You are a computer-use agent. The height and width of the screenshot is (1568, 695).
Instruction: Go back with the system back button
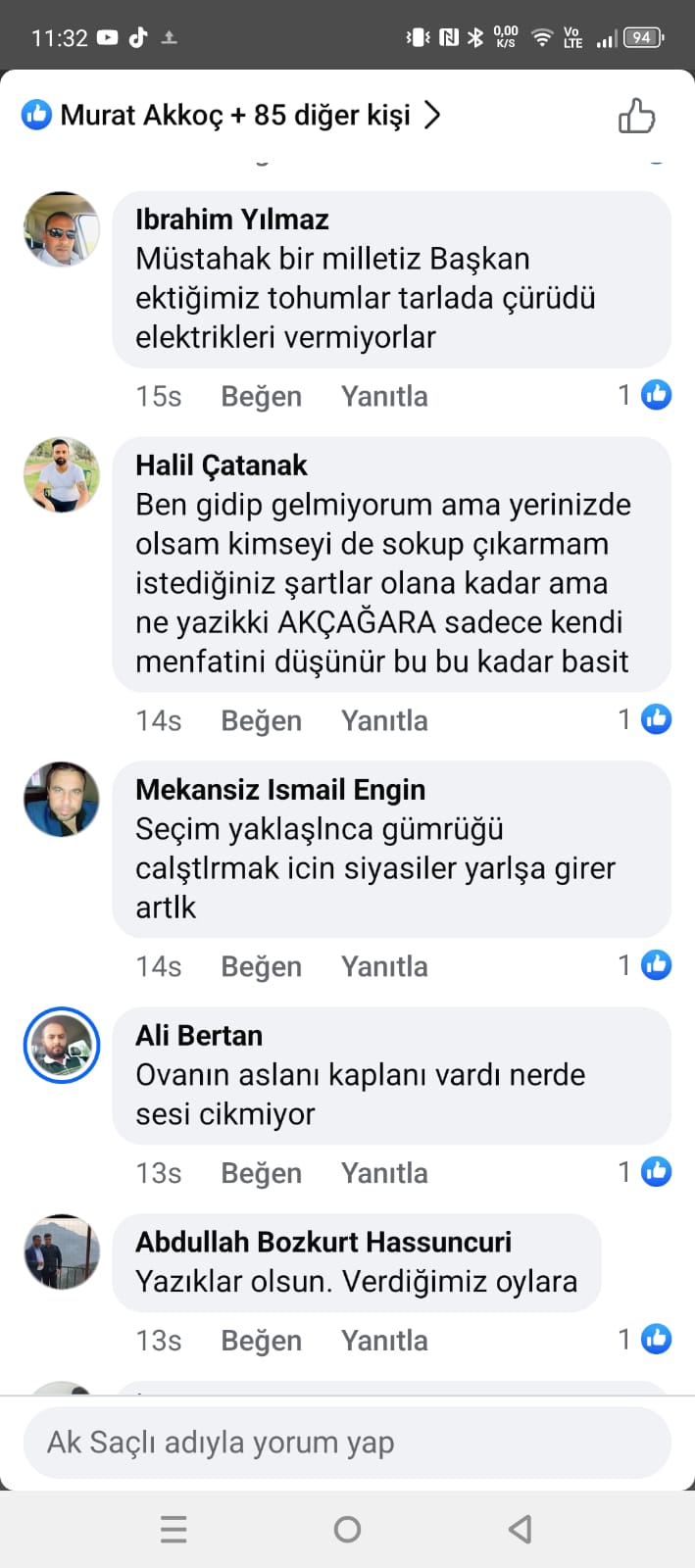coord(521,1529)
